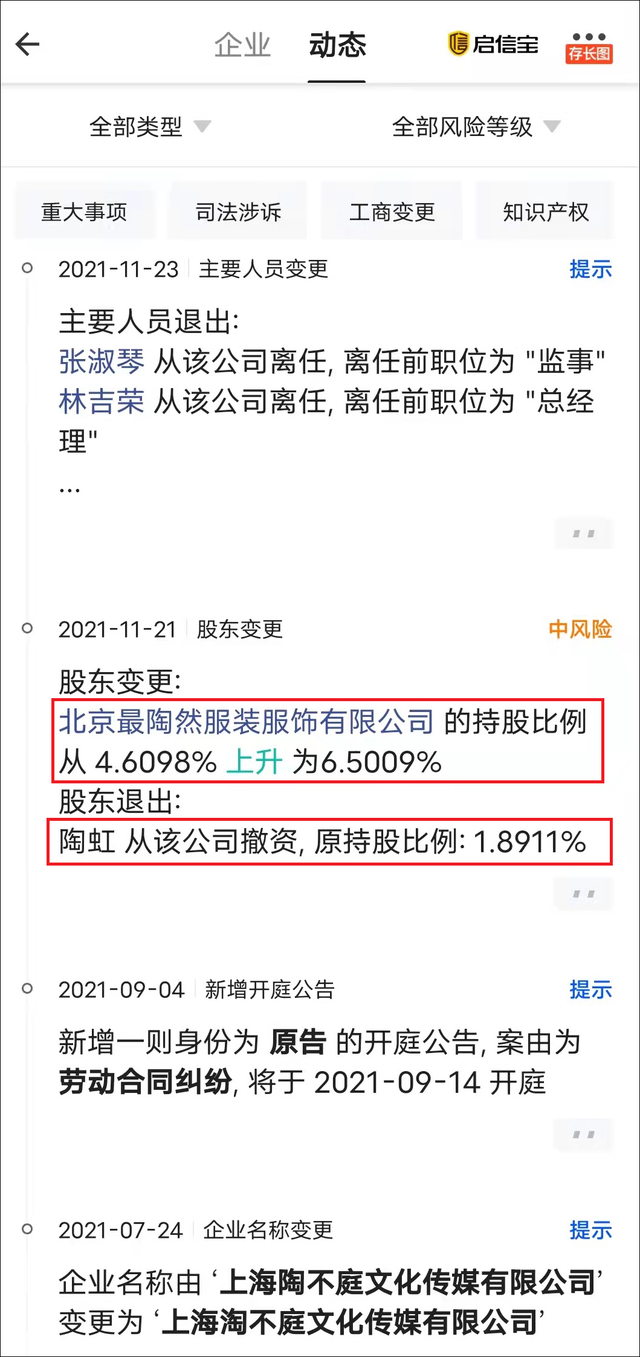This screenshot has width=640, height=1357.
Task: Select the 工商变更 filter chip
Action: (x=392, y=212)
